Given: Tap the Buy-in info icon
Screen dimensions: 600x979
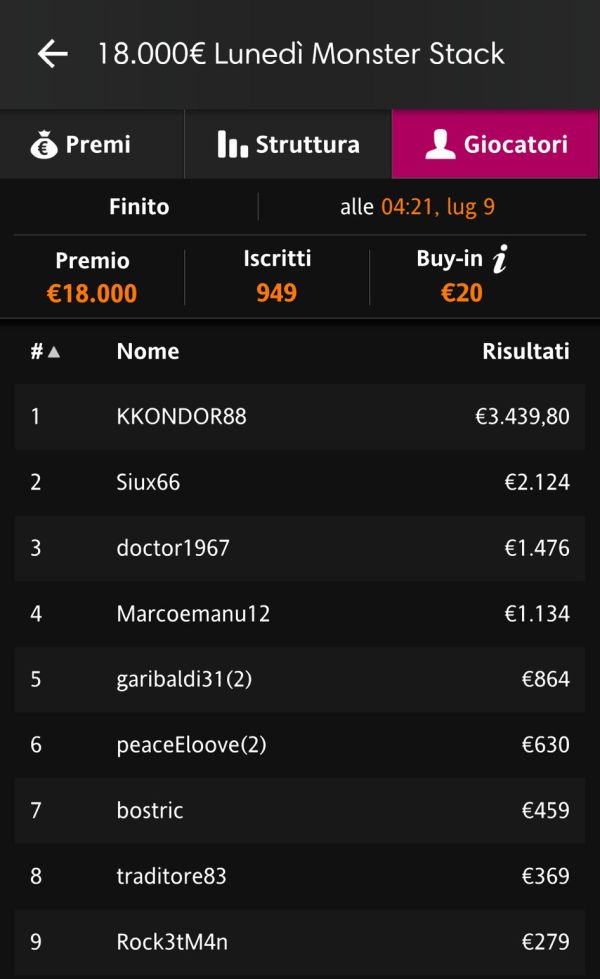Looking at the screenshot, I should click(500, 258).
